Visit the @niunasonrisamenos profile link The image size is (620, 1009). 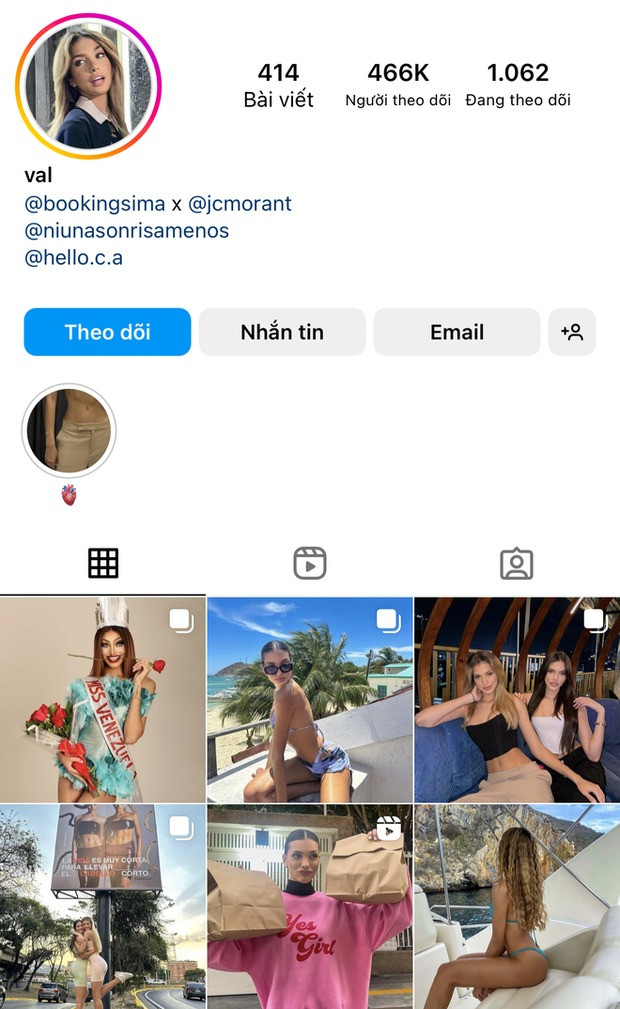(x=126, y=231)
